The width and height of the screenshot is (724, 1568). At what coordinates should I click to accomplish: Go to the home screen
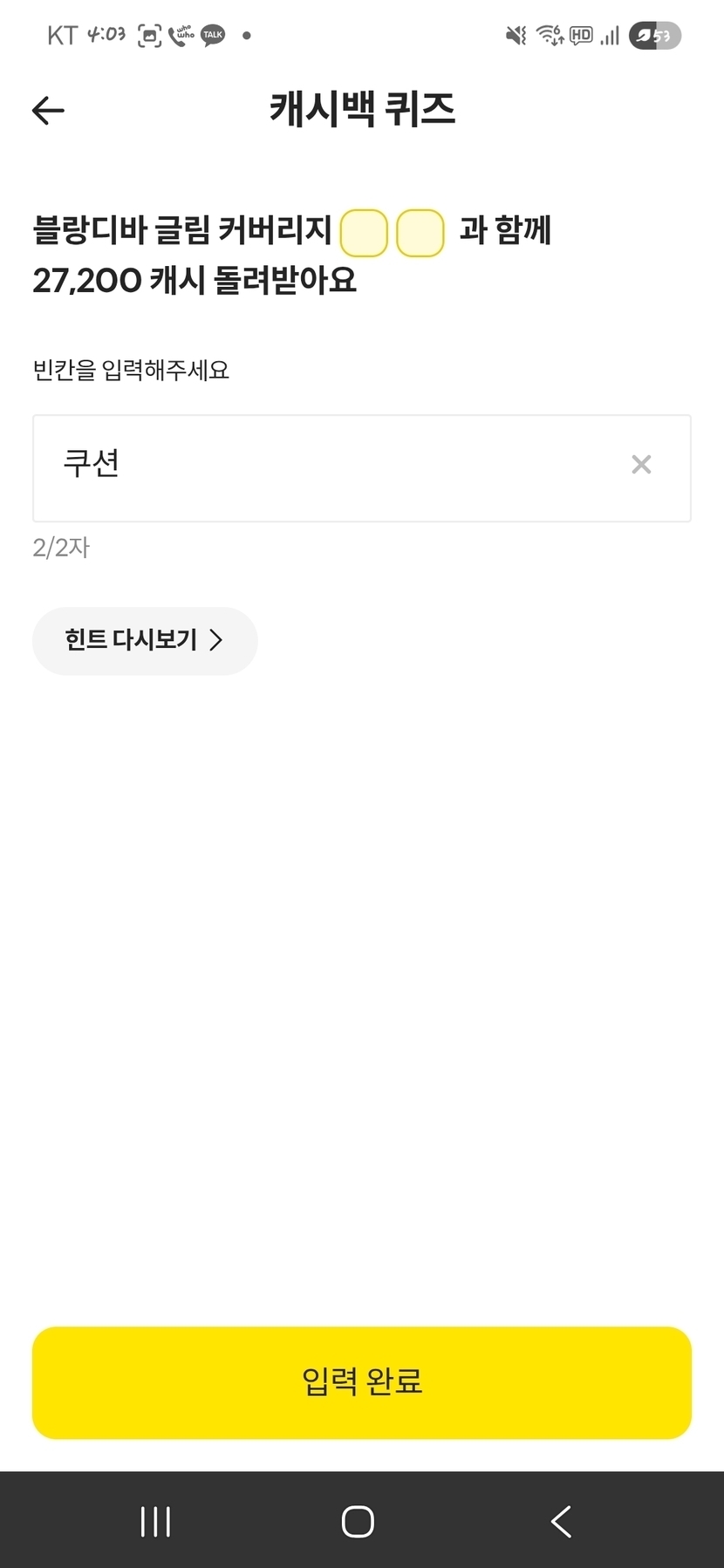[359, 1522]
